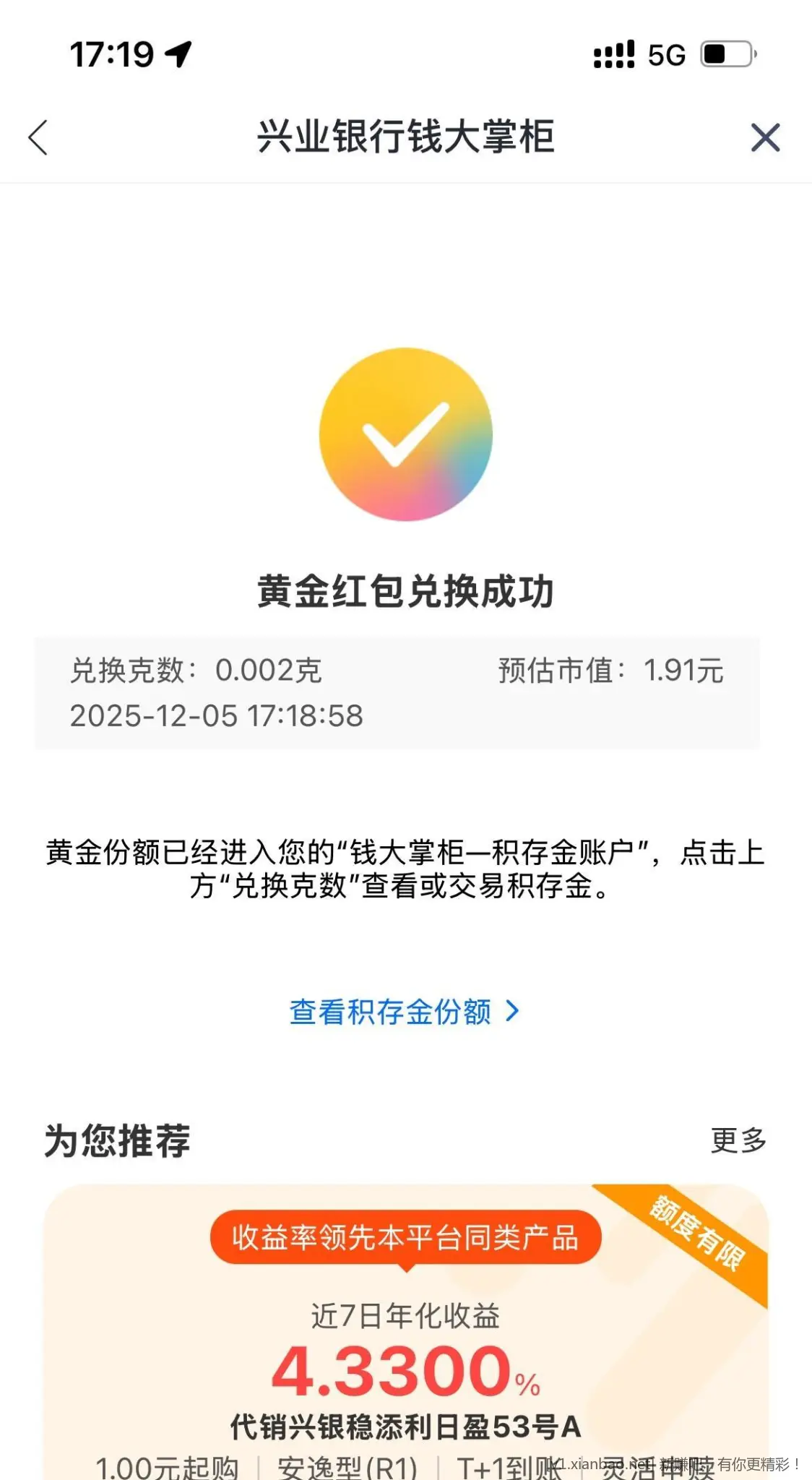Click the 黄金红包兑换成功 heading
This screenshot has width=812, height=1480.
(406, 591)
